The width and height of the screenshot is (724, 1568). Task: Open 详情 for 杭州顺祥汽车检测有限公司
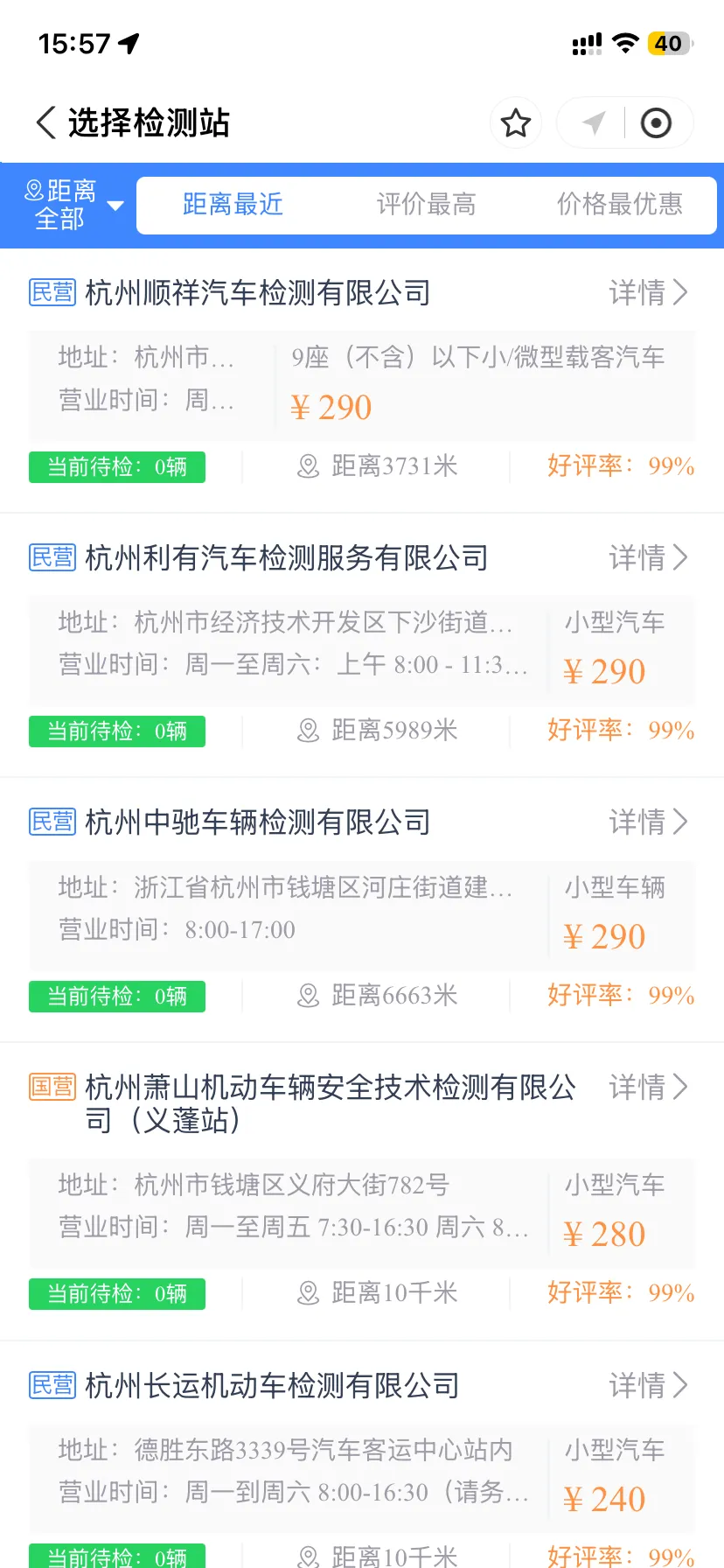(x=648, y=292)
